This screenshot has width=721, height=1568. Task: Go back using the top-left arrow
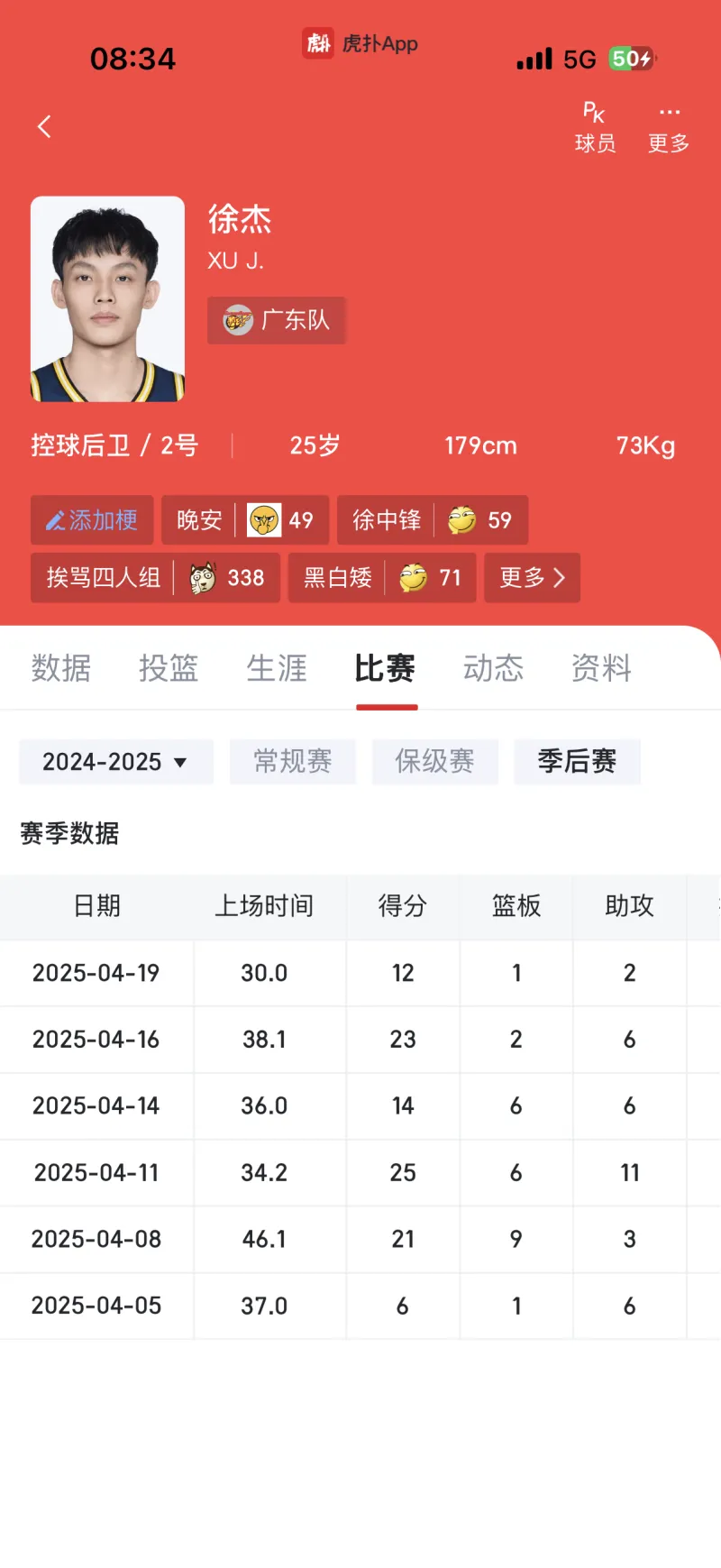pos(44,126)
